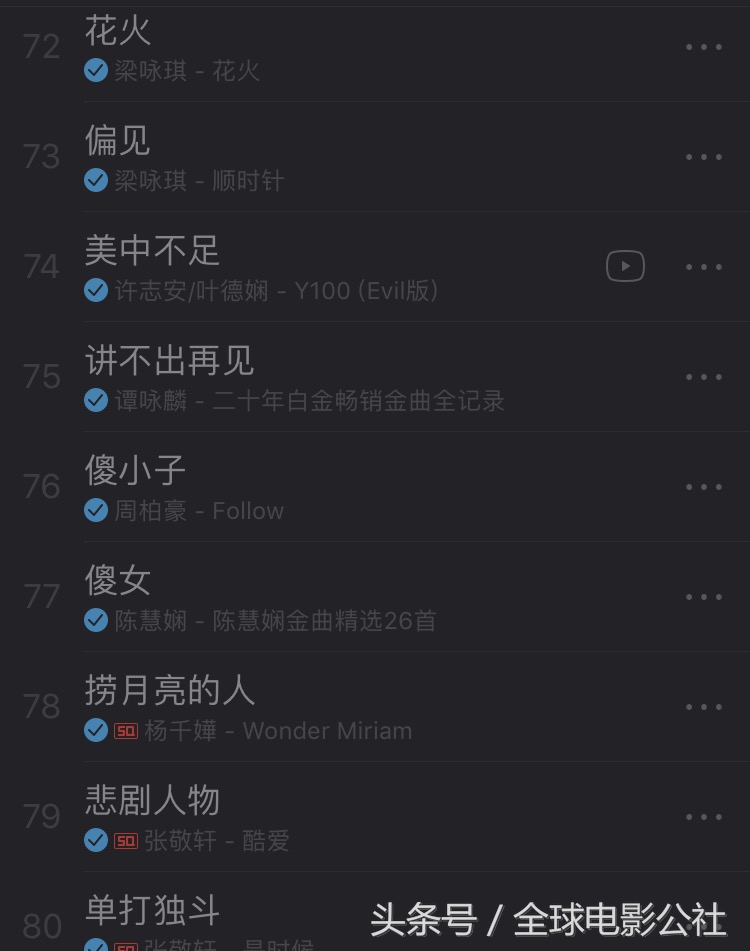Viewport: 750px width, 951px height.
Task: Click the SQ badge next to 悲剧人物
Action: coord(123,841)
